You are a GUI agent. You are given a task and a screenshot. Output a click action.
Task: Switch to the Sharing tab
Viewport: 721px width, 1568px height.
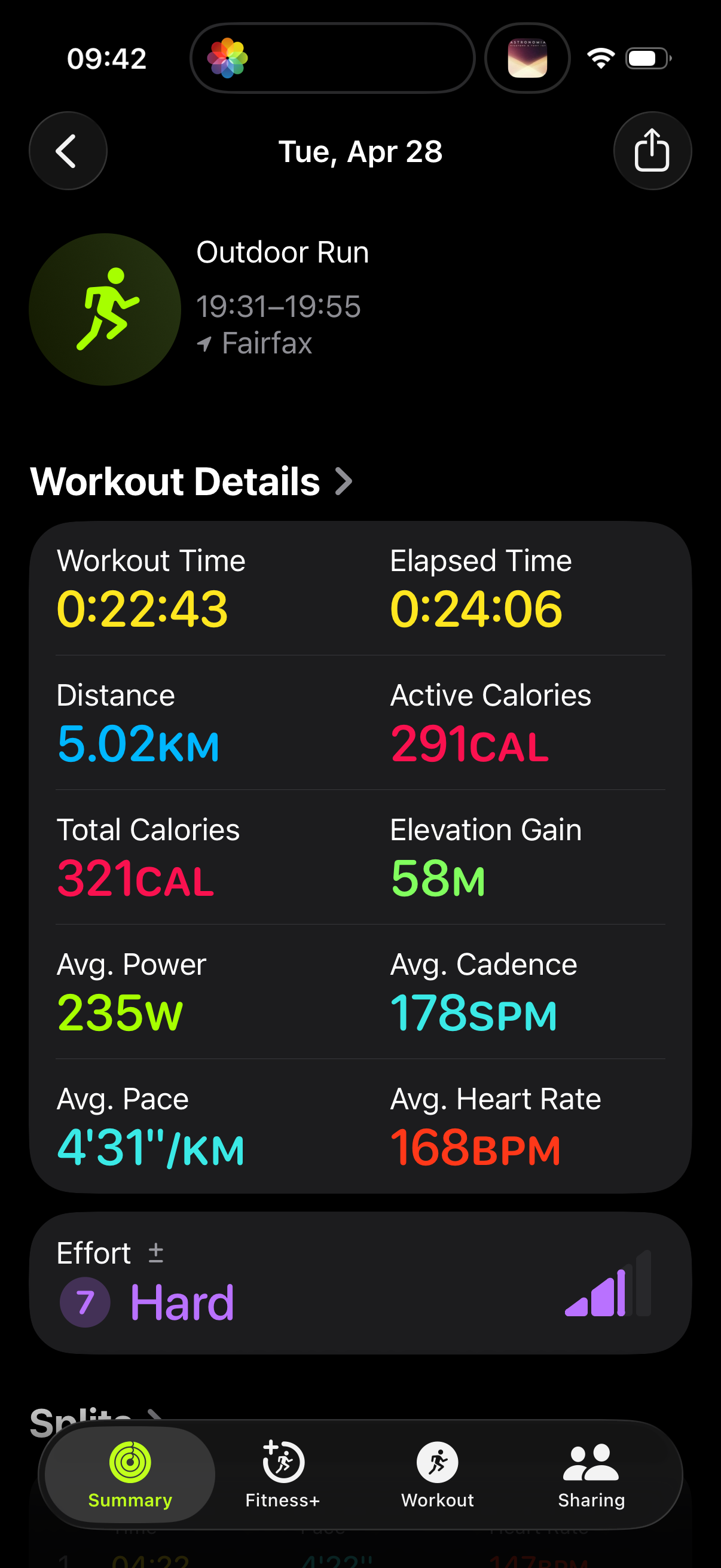[591, 1475]
